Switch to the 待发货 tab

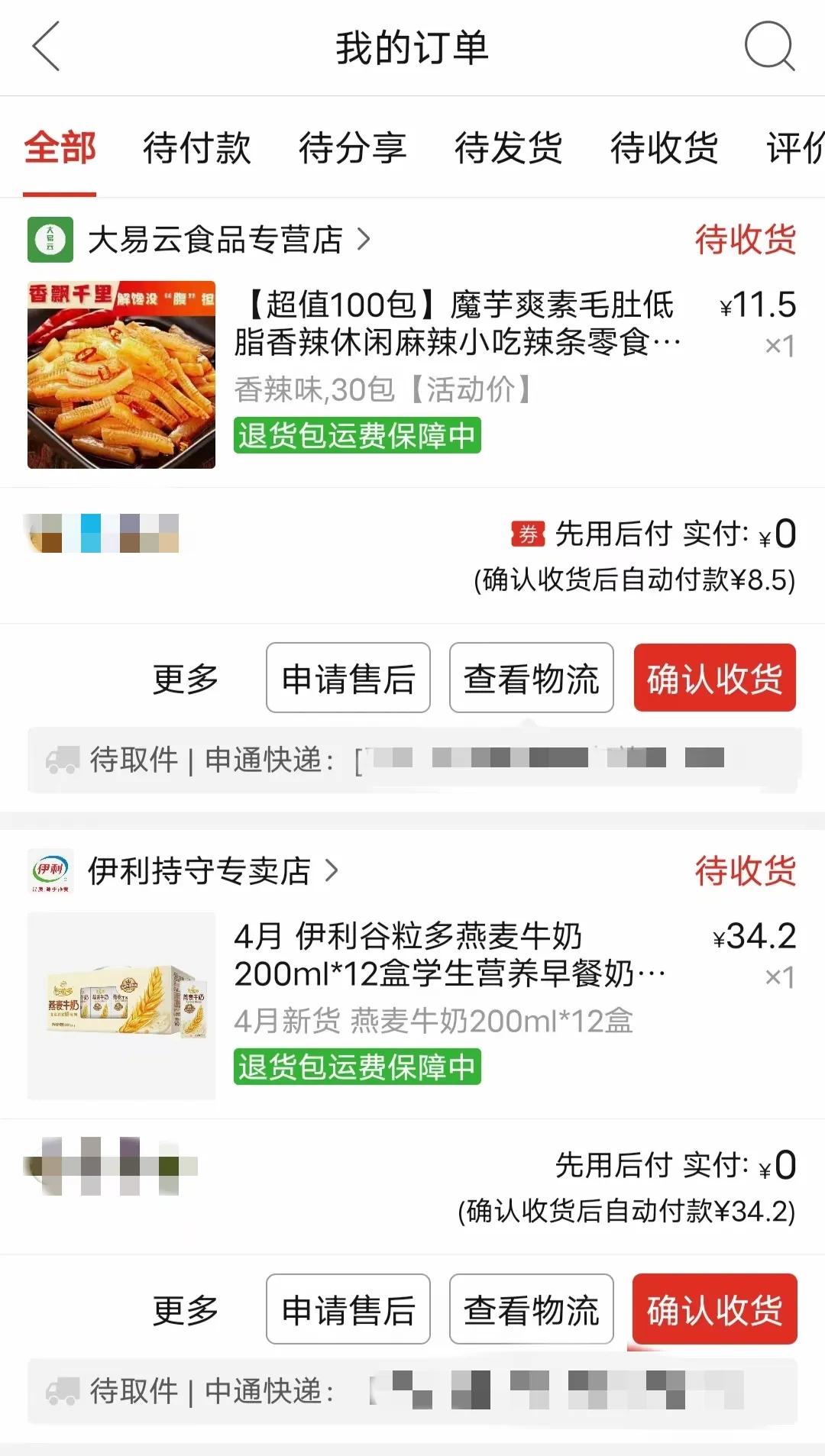tap(510, 149)
